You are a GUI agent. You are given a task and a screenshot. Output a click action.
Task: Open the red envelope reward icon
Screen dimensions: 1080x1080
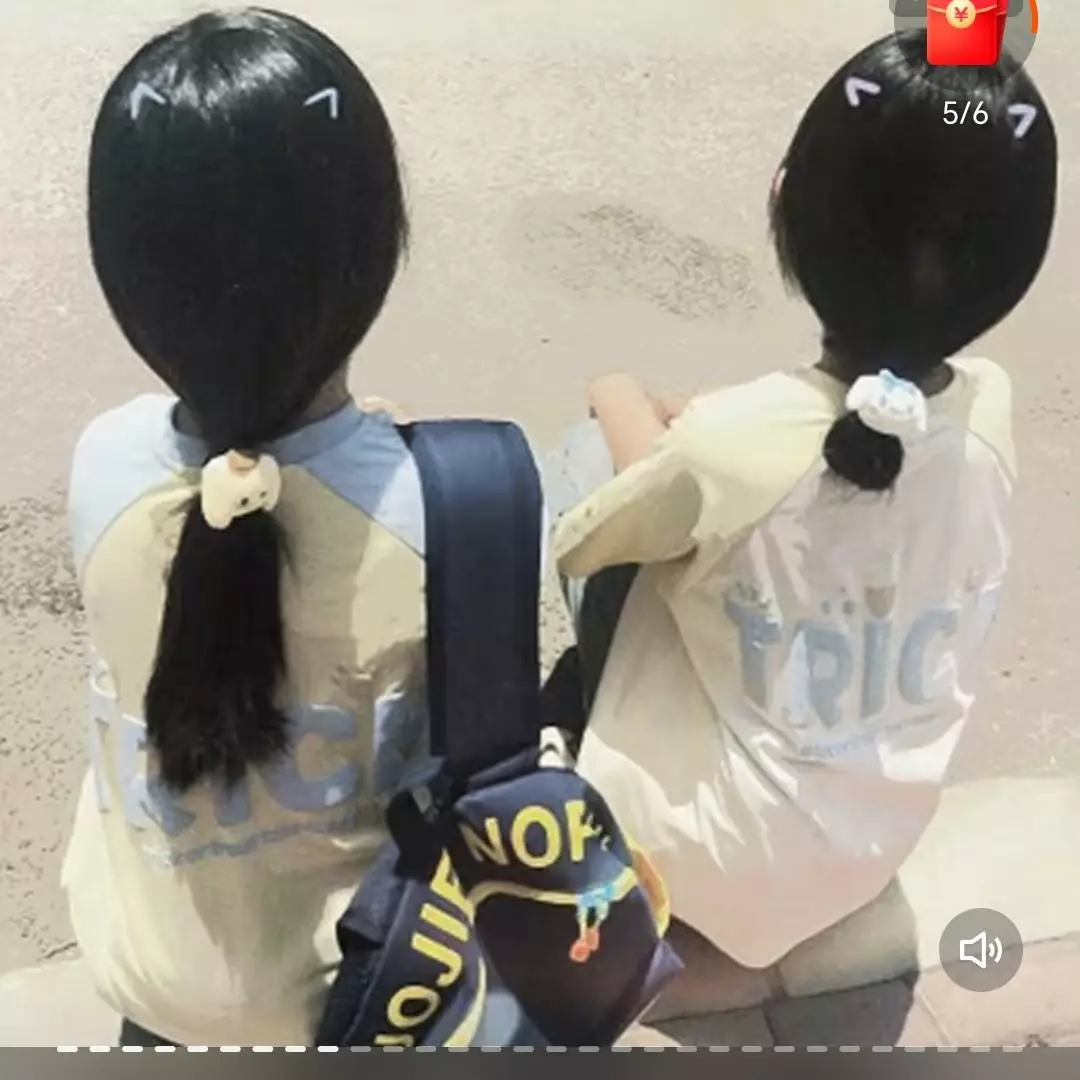[x=965, y=30]
